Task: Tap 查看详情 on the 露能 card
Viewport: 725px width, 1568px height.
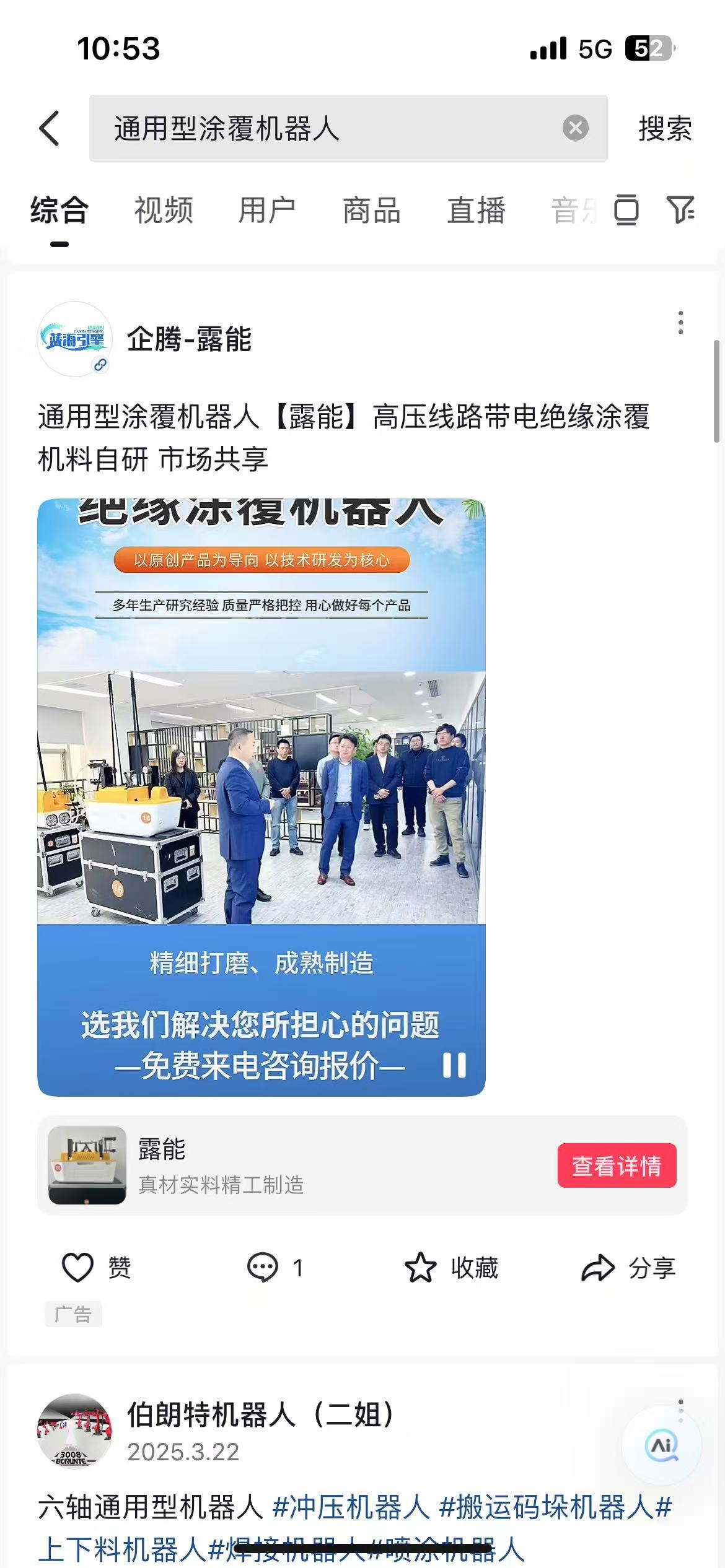Action: tap(616, 1165)
